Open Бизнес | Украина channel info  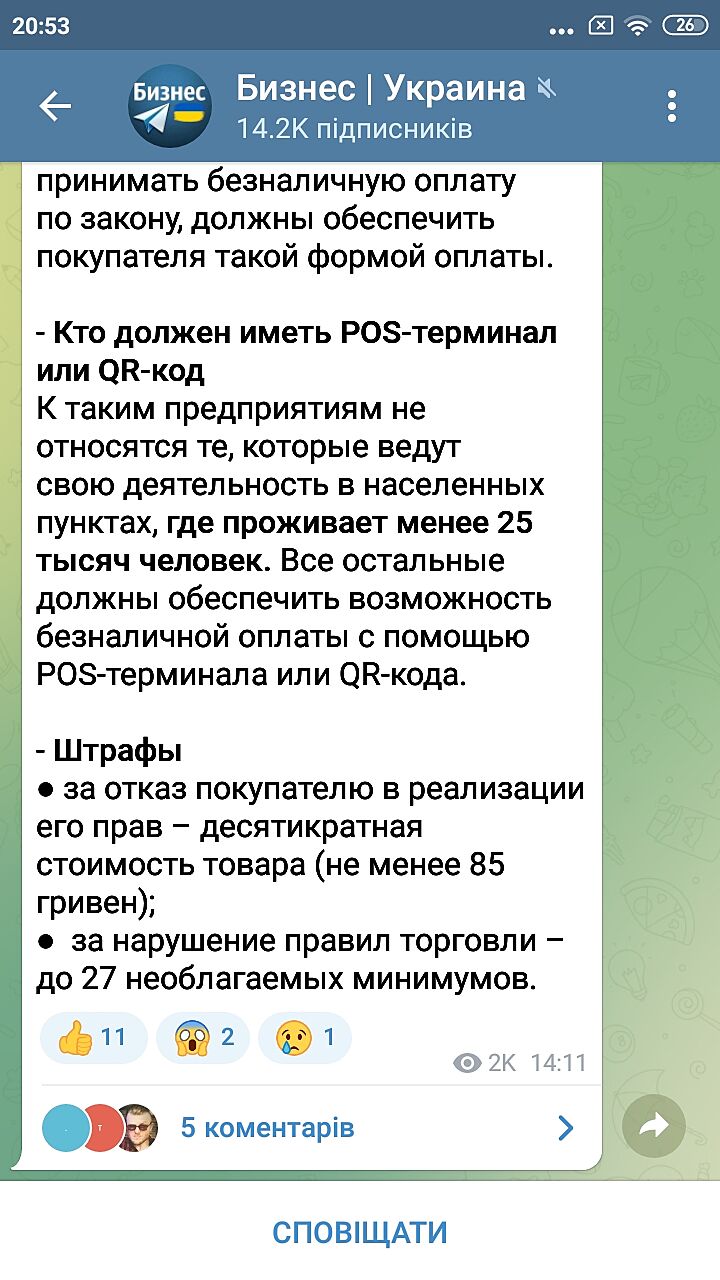(x=380, y=105)
